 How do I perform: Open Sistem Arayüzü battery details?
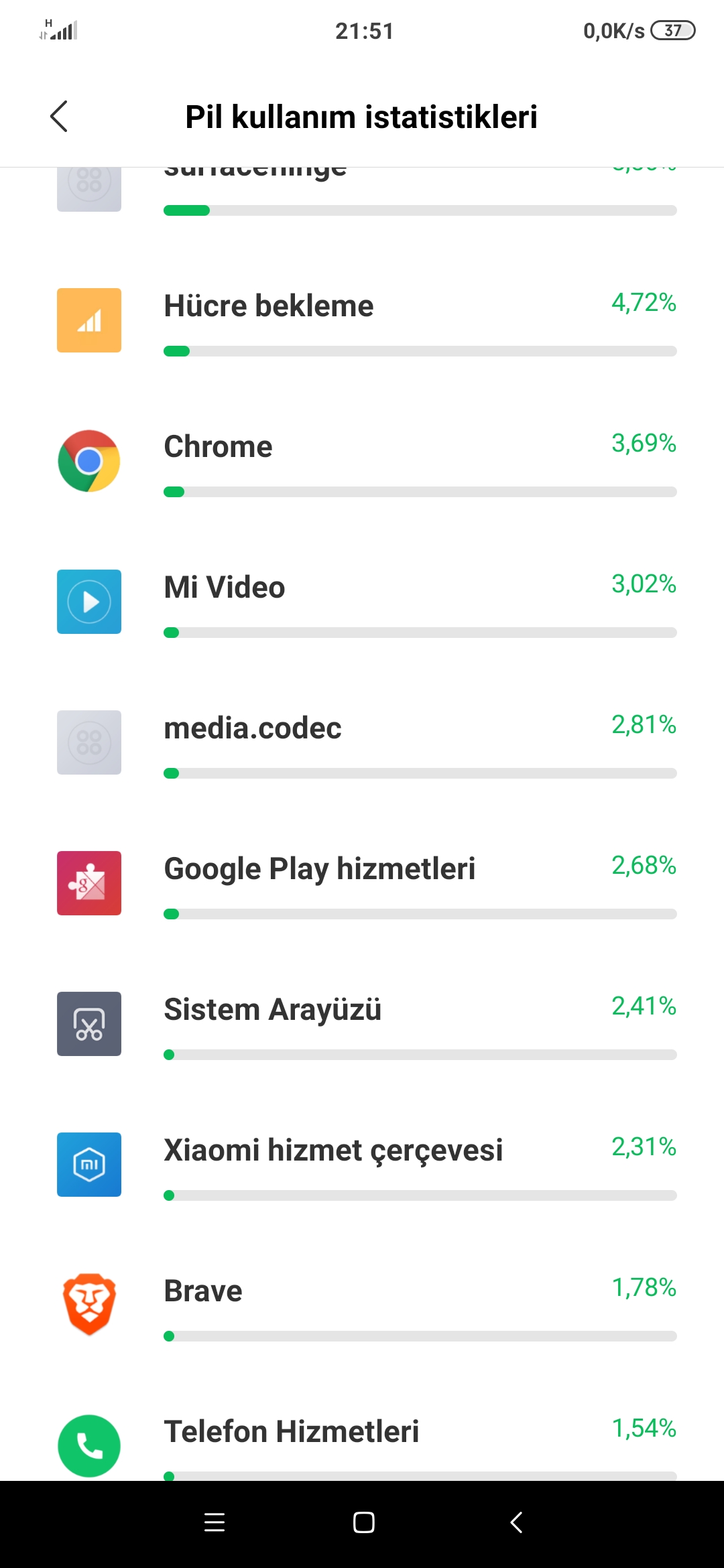pos(362,1025)
